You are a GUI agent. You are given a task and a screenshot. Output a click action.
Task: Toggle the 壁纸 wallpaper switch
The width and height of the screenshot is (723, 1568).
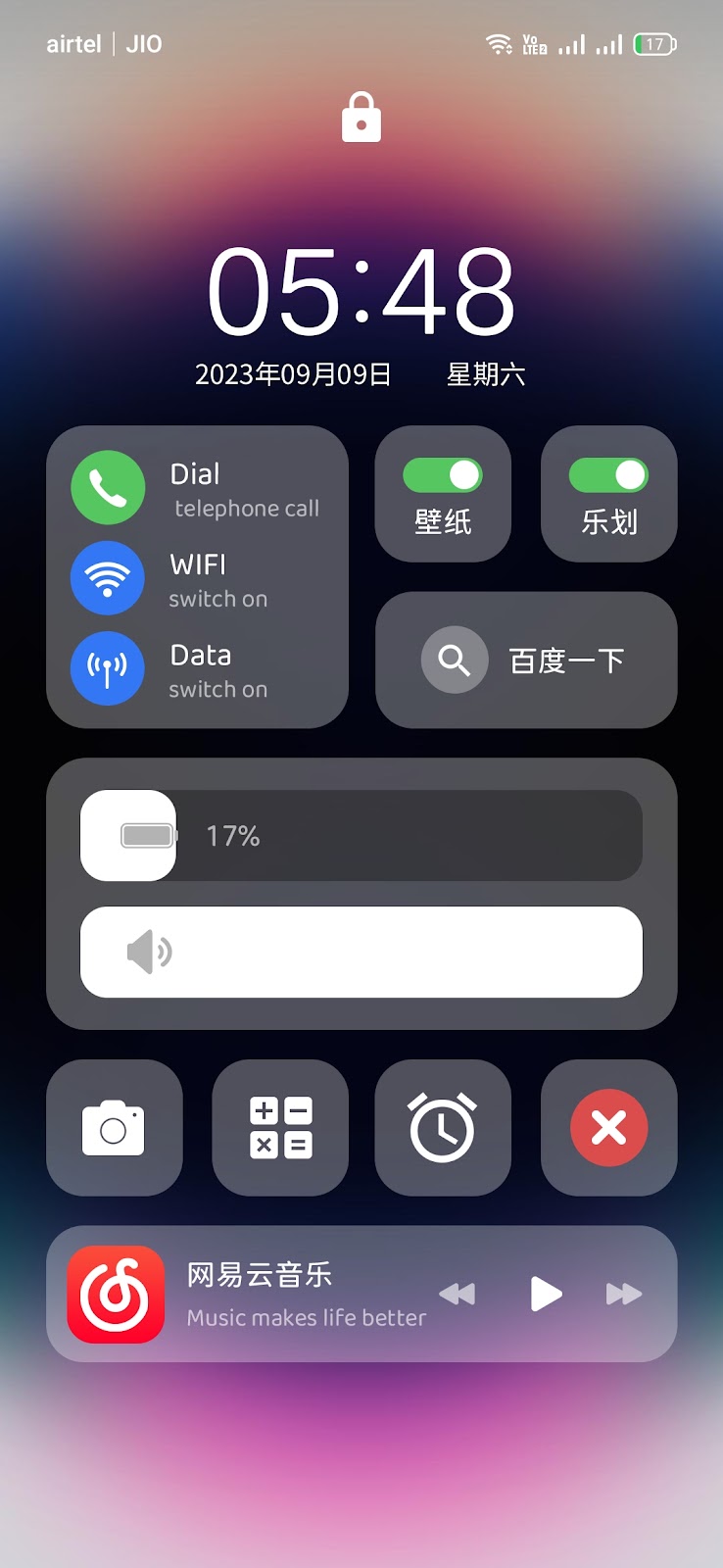click(443, 475)
